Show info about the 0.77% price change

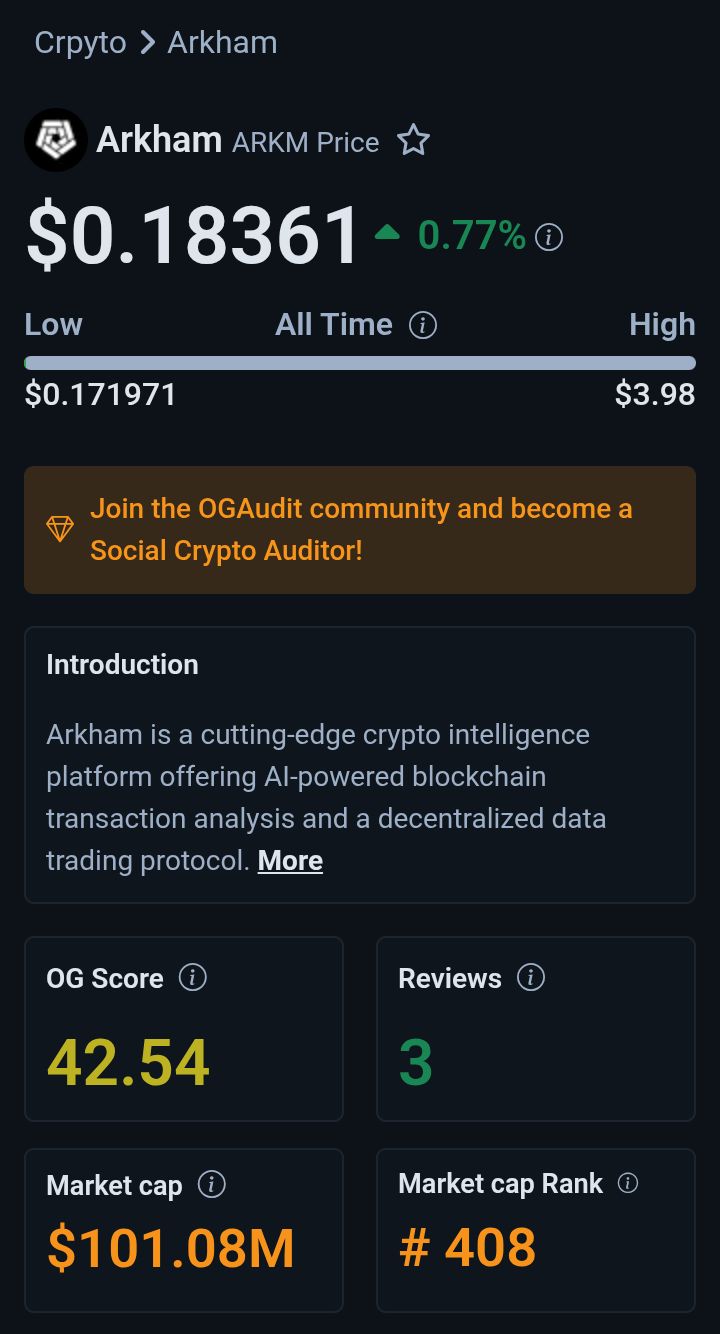pos(549,237)
